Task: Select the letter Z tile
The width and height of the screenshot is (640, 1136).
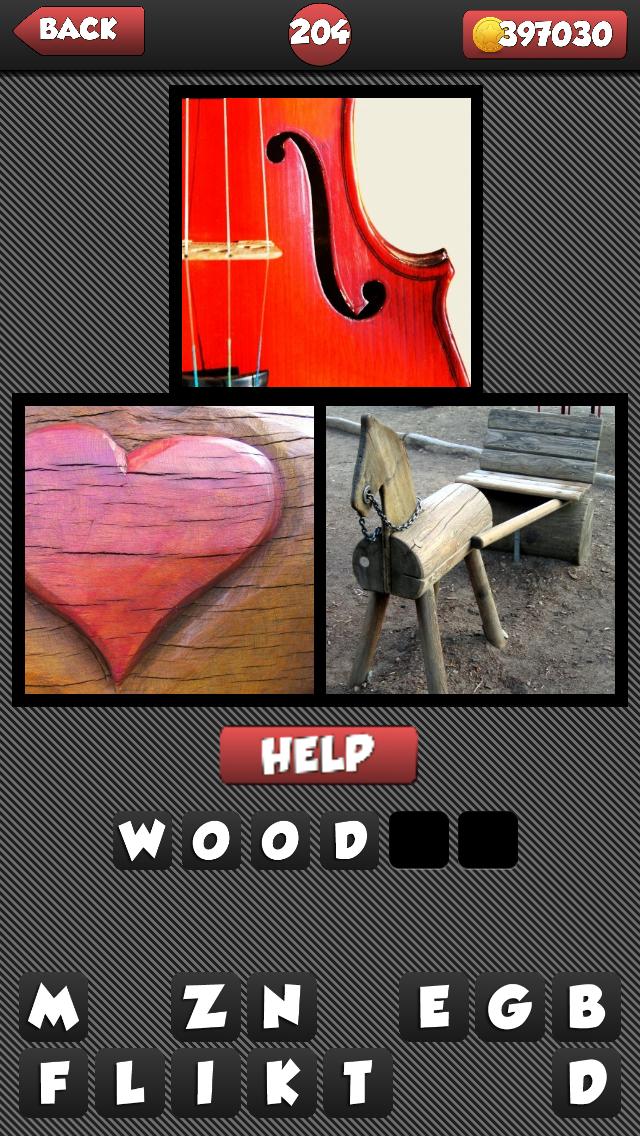Action: (x=205, y=1007)
